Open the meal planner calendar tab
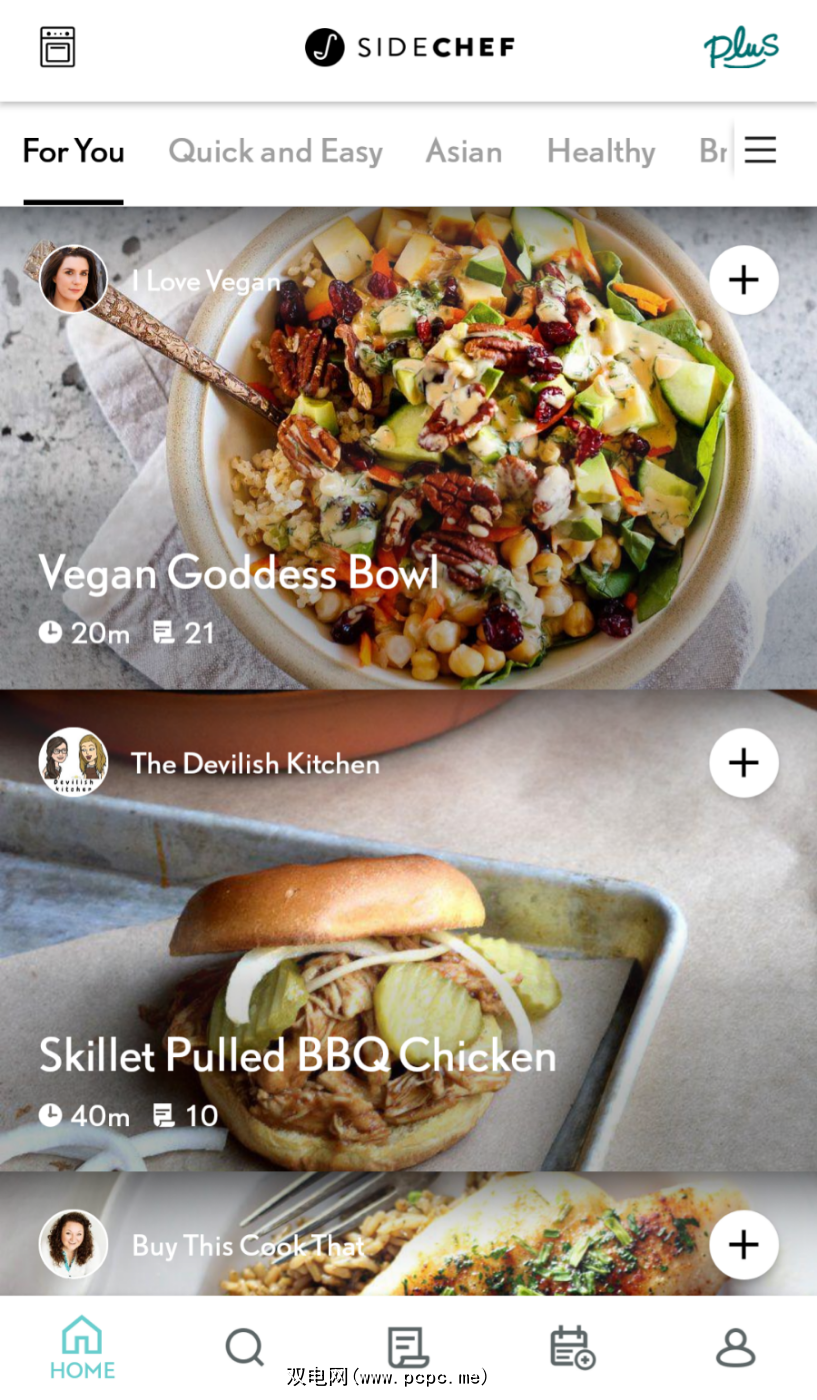This screenshot has width=817, height=1400. [572, 1347]
